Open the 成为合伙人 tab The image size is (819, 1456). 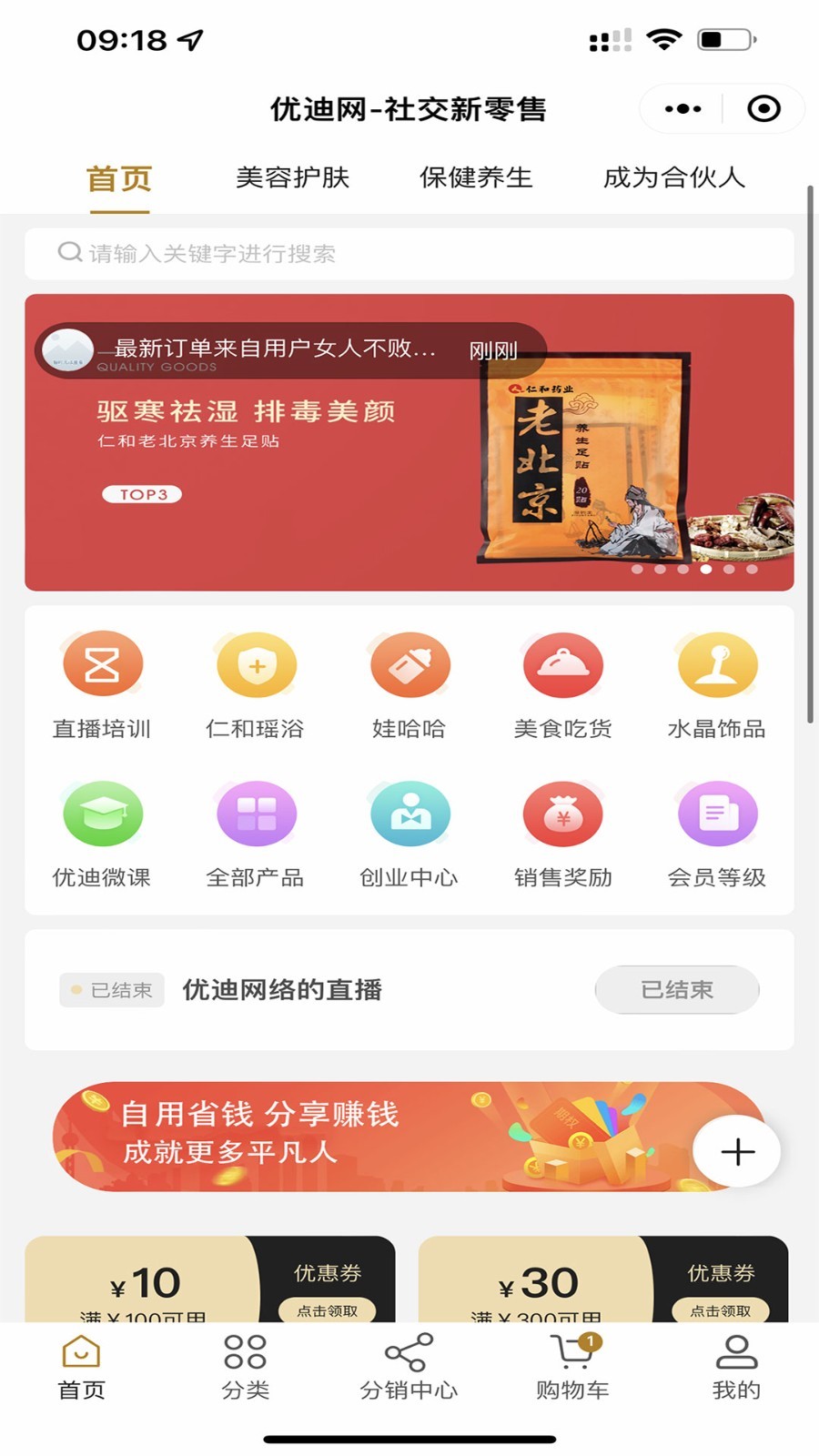674,177
